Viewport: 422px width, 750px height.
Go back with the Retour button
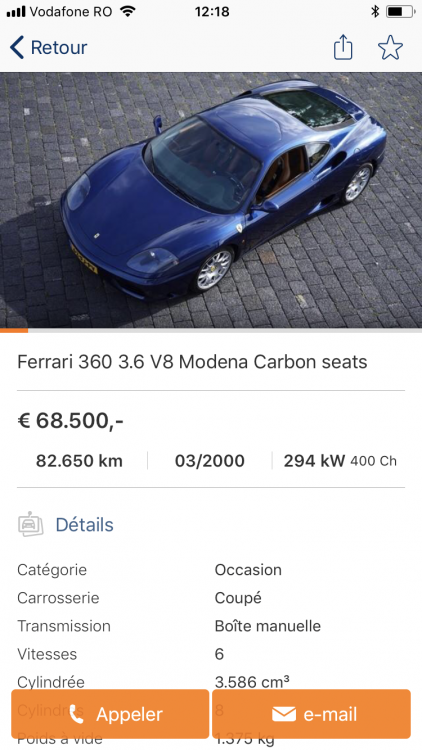coord(48,48)
